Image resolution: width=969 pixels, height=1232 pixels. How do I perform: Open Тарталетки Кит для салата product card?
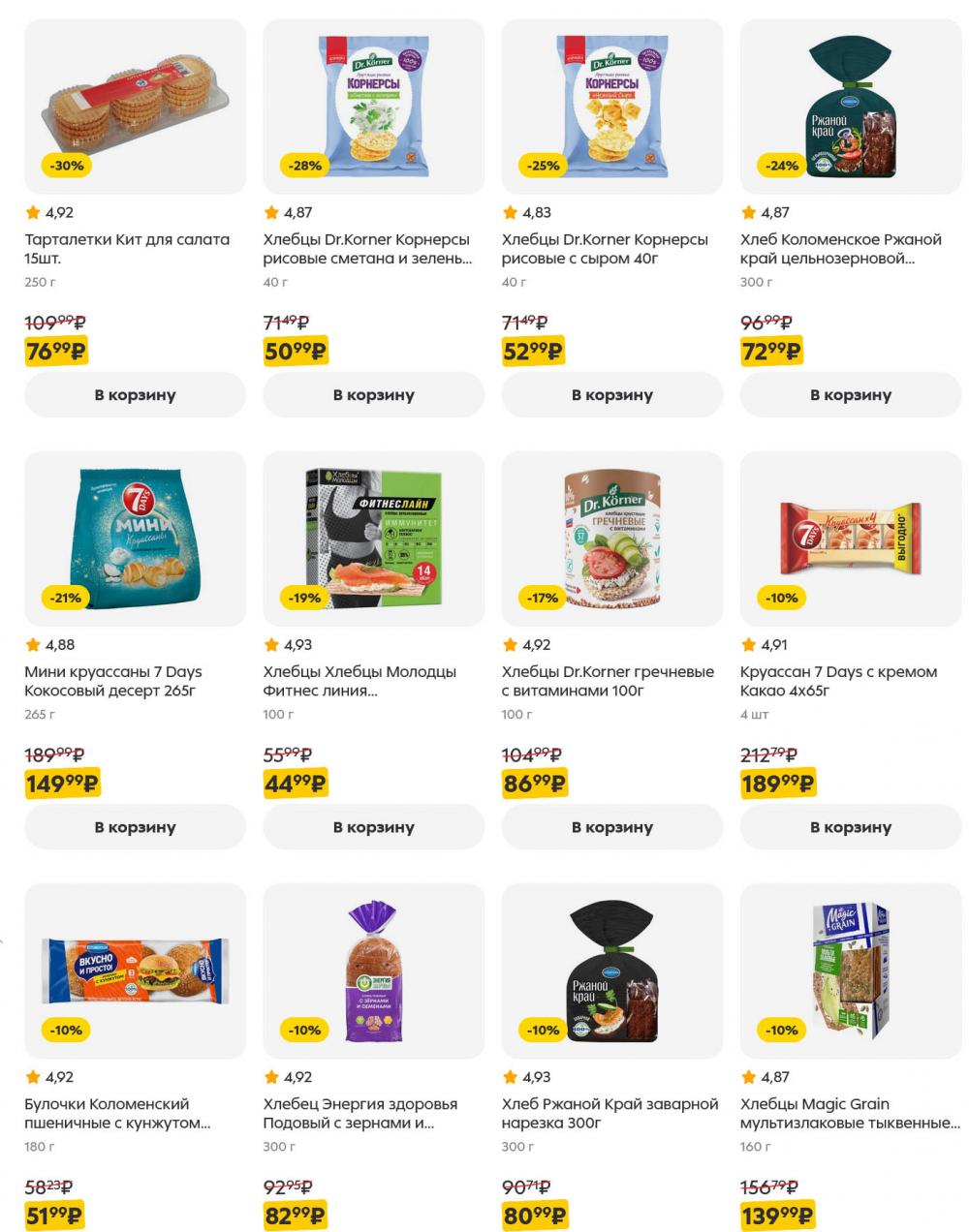(x=127, y=249)
